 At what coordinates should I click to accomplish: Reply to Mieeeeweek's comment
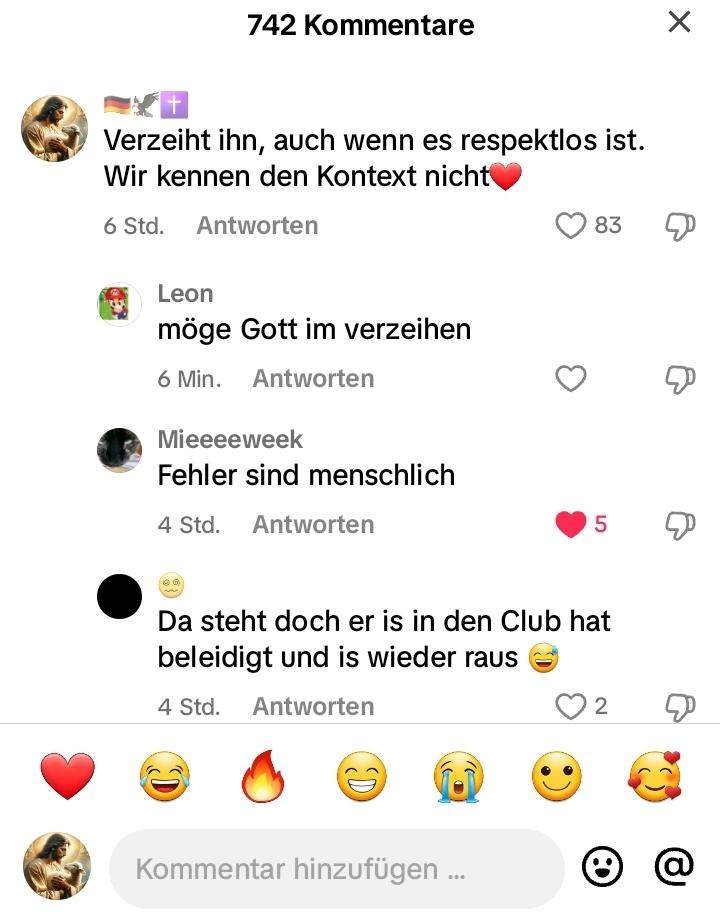pos(313,524)
